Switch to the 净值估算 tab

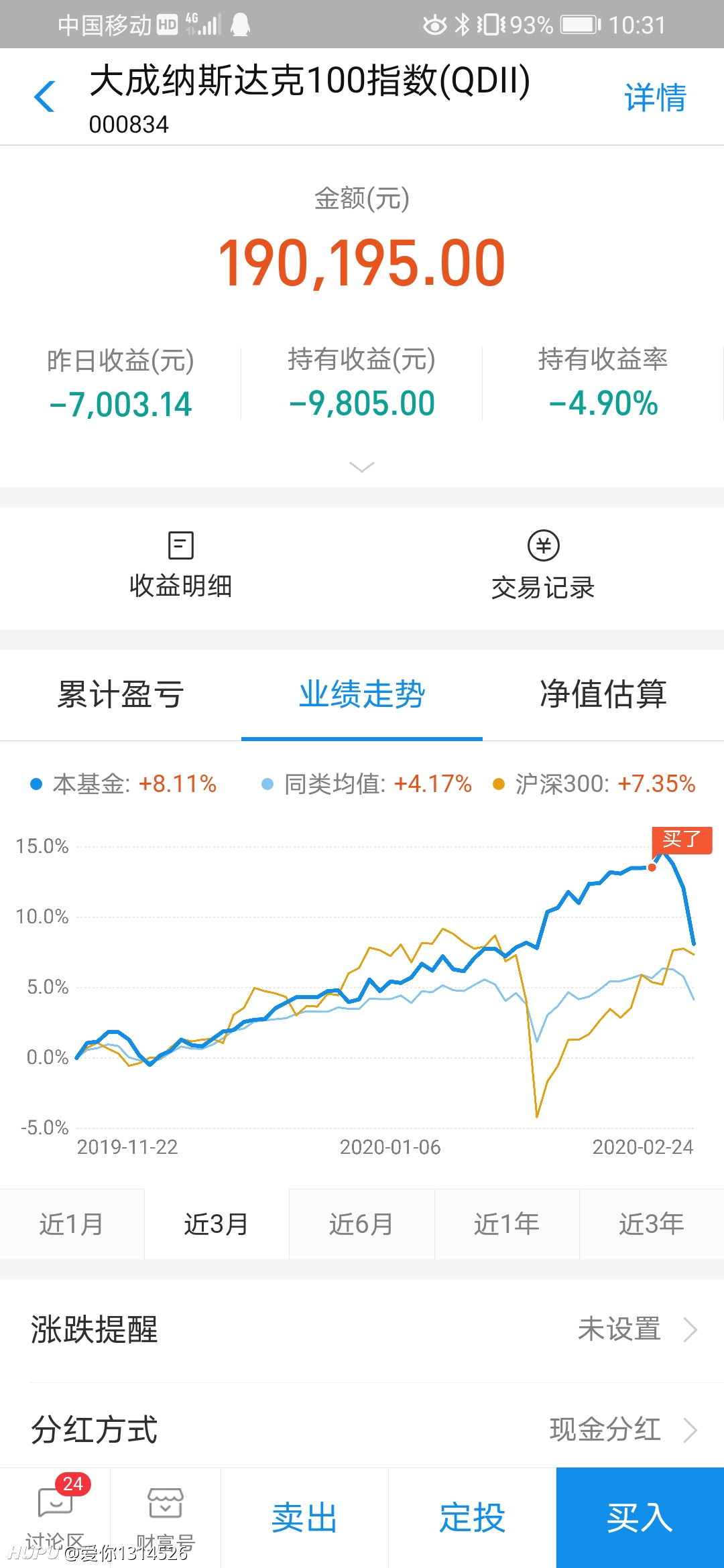click(x=603, y=695)
